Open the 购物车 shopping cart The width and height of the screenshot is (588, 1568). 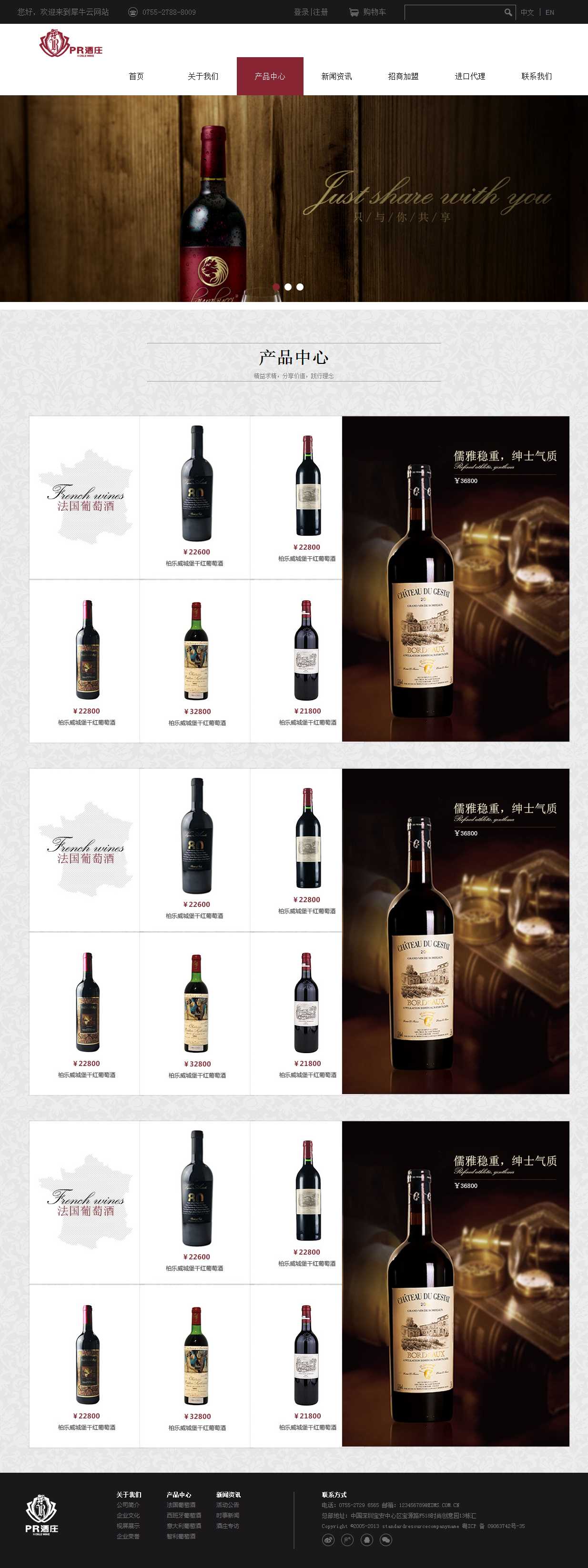coord(368,12)
